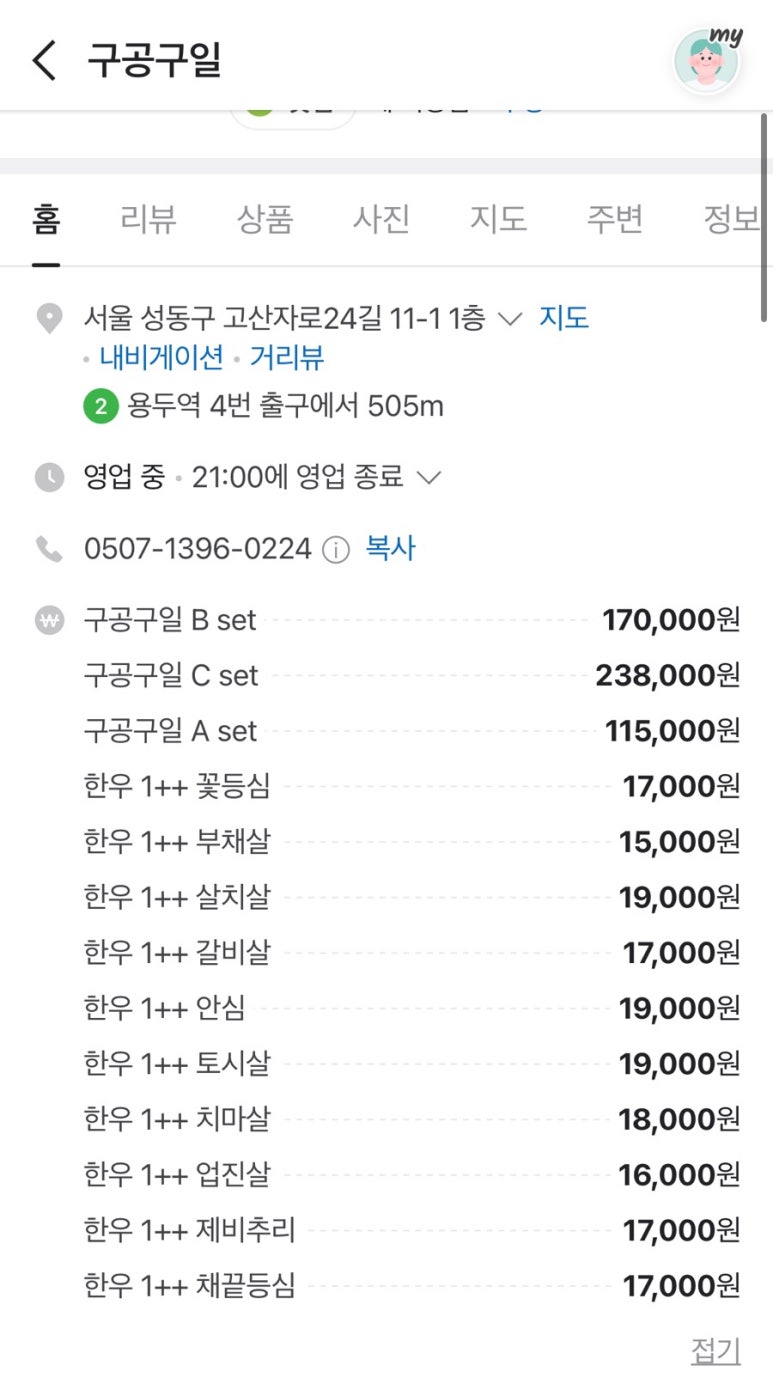The height and width of the screenshot is (1390, 773).
Task: Open the 거리뷰 street view link
Action: click(287, 358)
